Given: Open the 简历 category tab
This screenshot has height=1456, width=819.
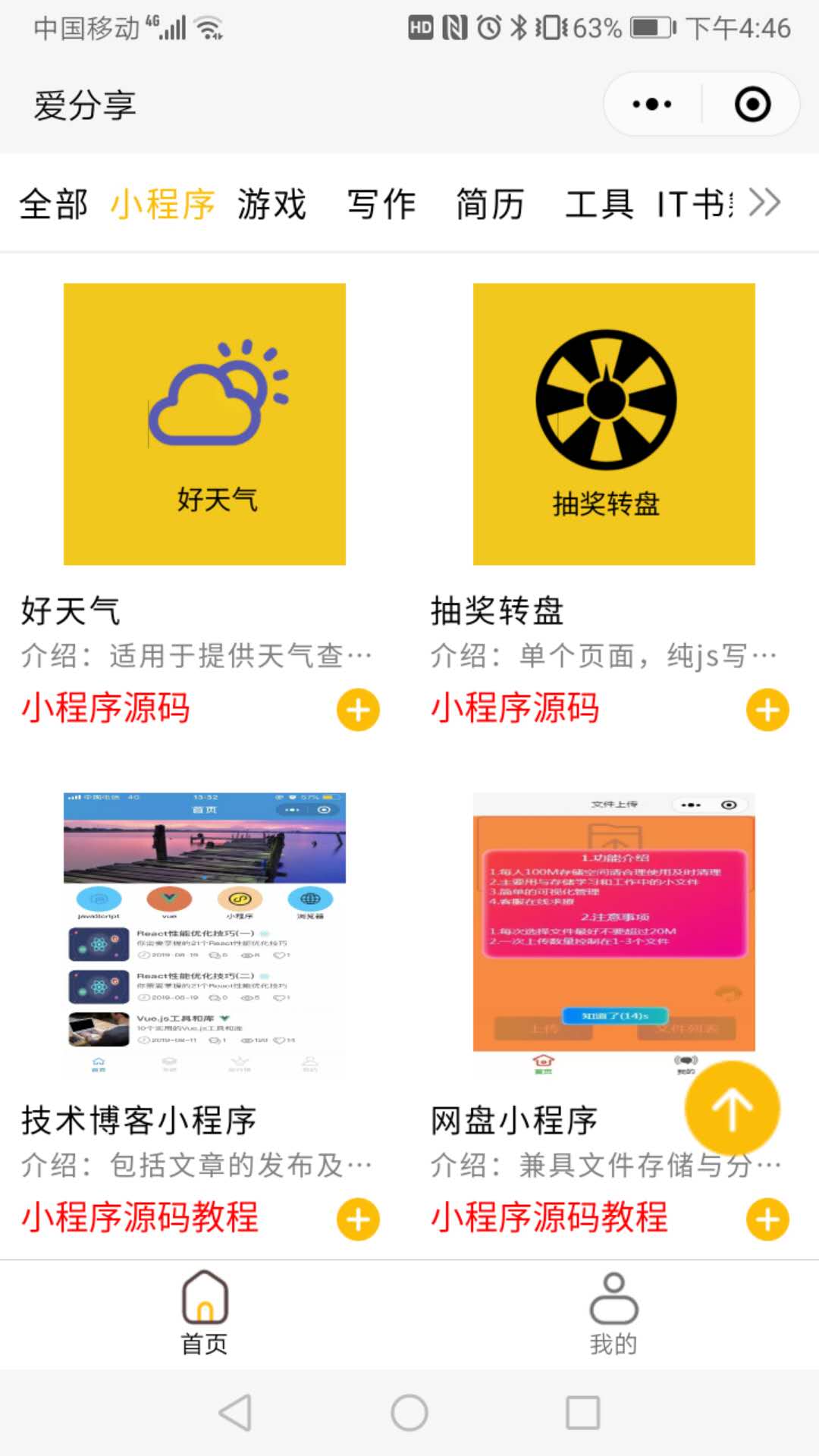Looking at the screenshot, I should pos(489,202).
